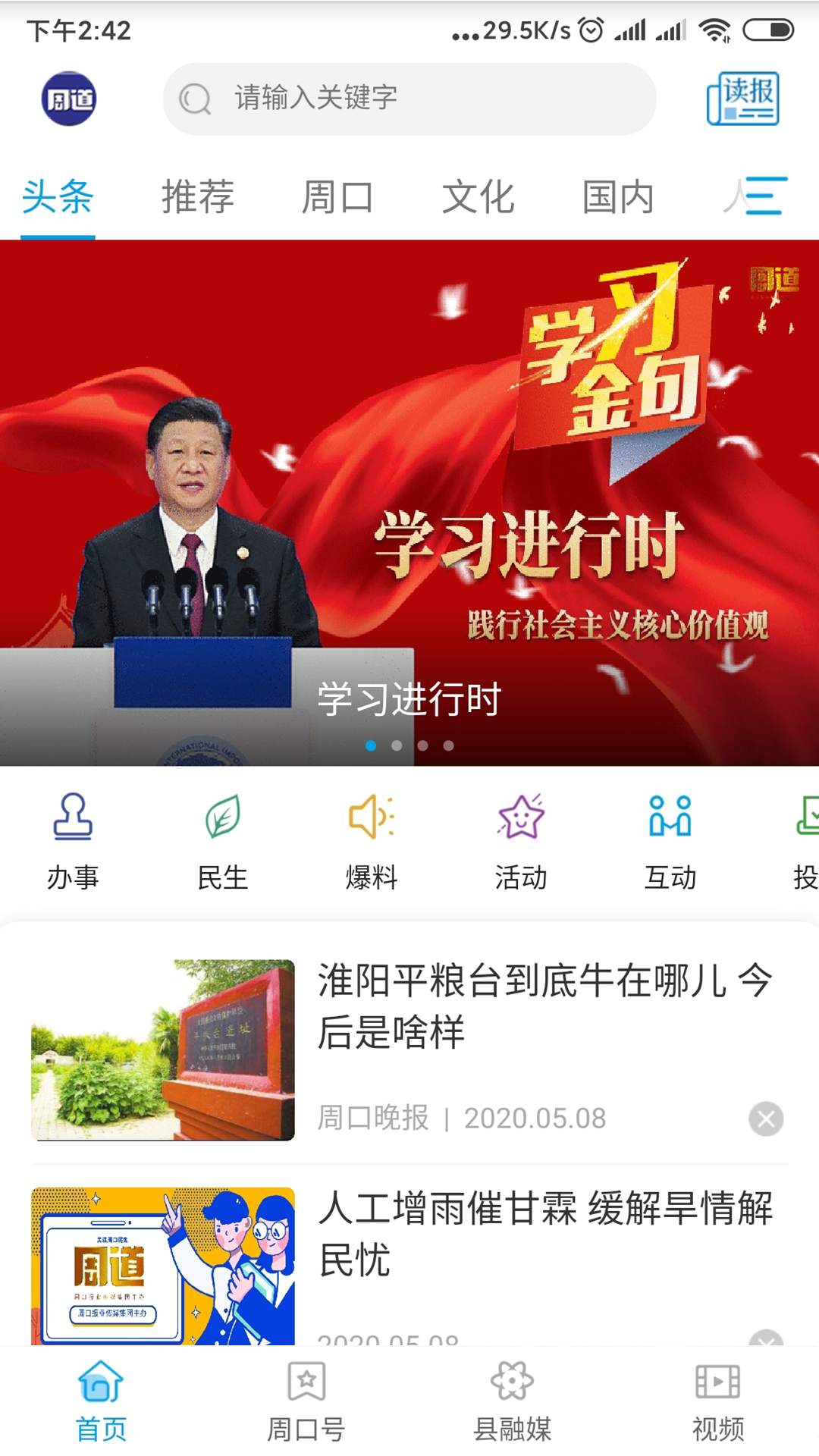Screen dimensions: 819x1456
Task: Tap the 请输入关键字 search box
Action: (x=409, y=99)
